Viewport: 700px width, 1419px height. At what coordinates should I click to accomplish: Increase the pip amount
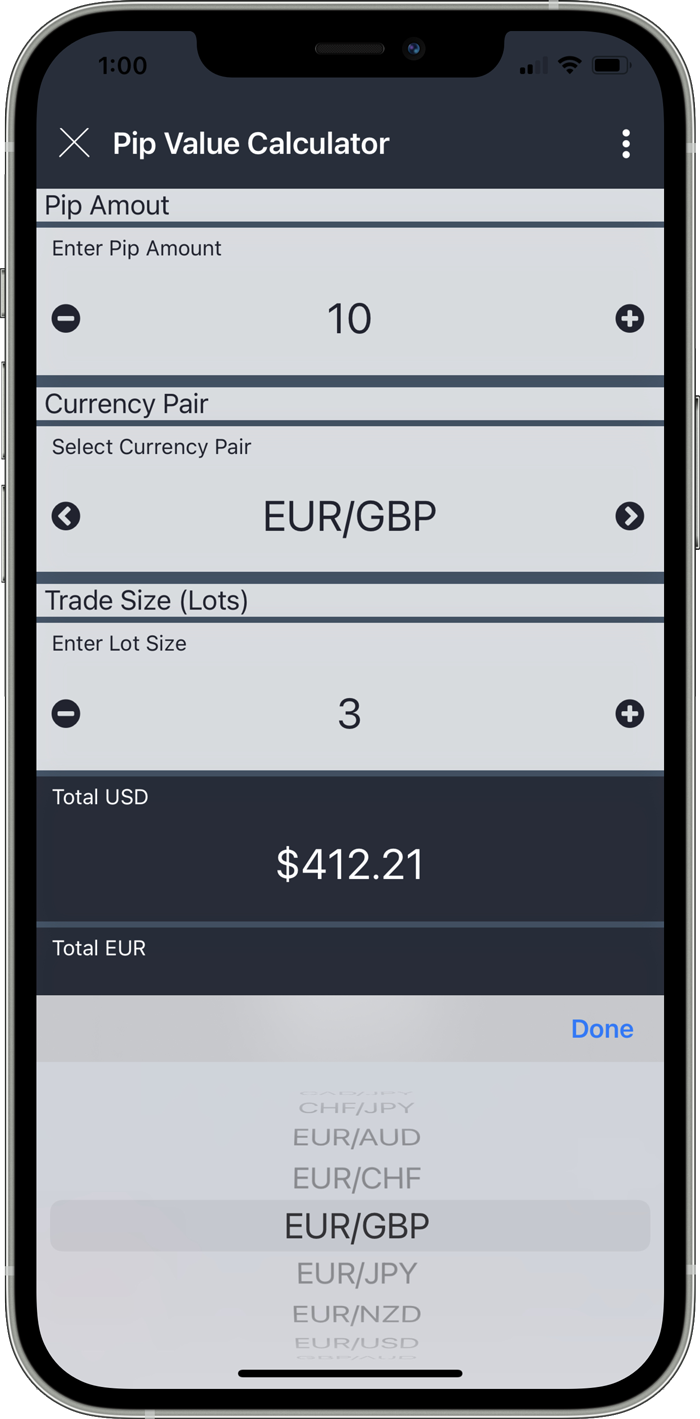tap(629, 319)
